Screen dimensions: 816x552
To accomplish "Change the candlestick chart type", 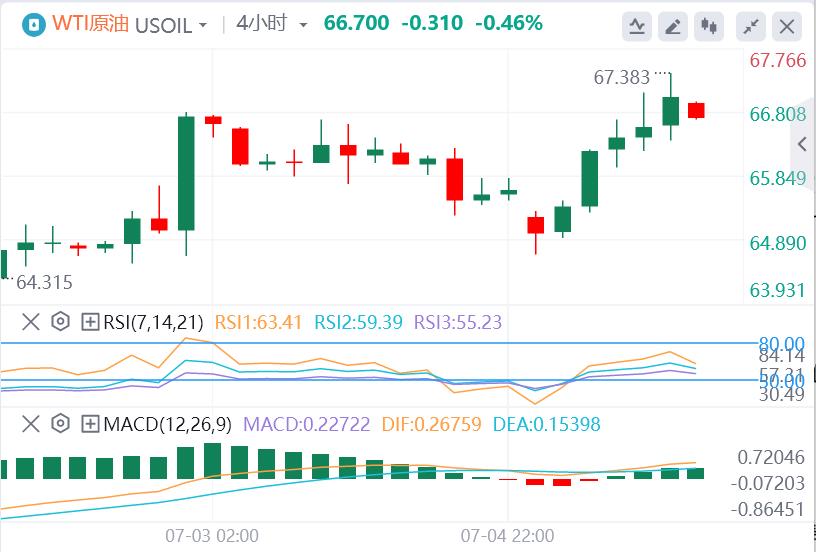I will (711, 27).
